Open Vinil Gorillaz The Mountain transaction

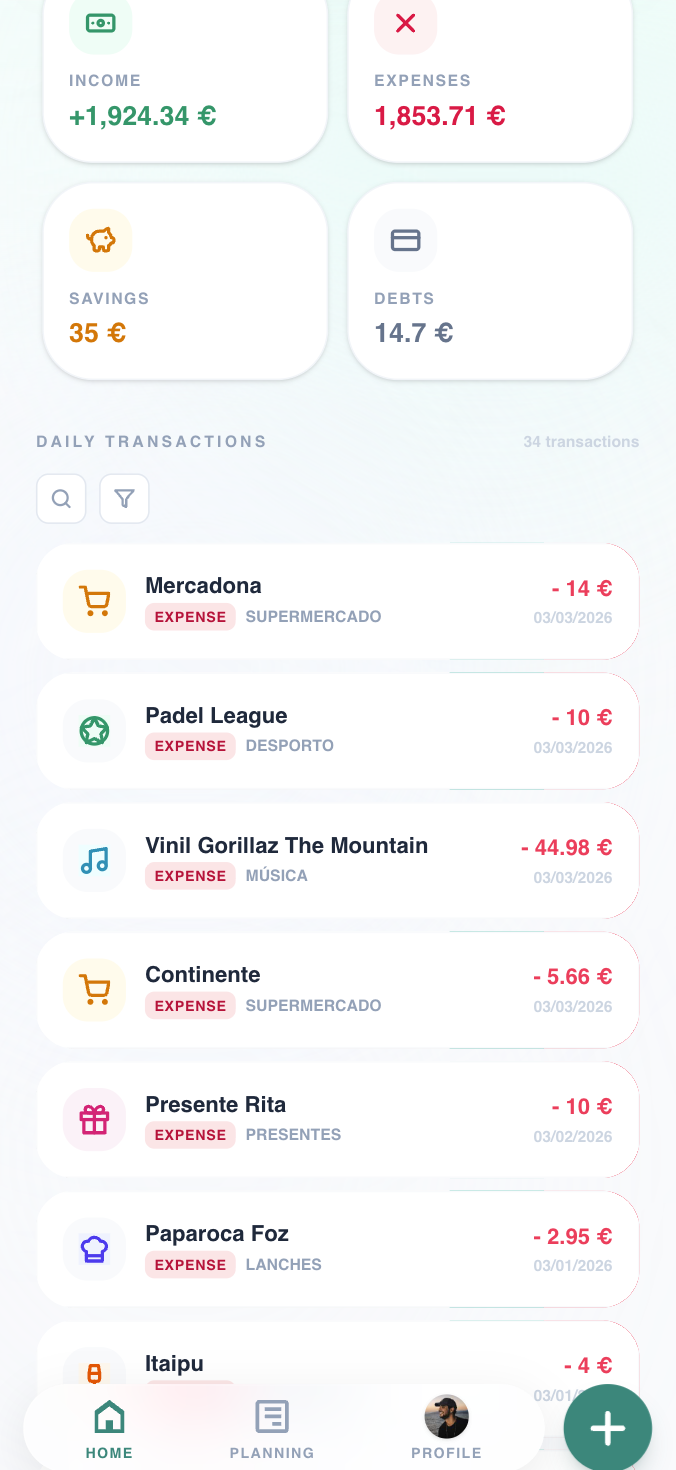(337, 860)
